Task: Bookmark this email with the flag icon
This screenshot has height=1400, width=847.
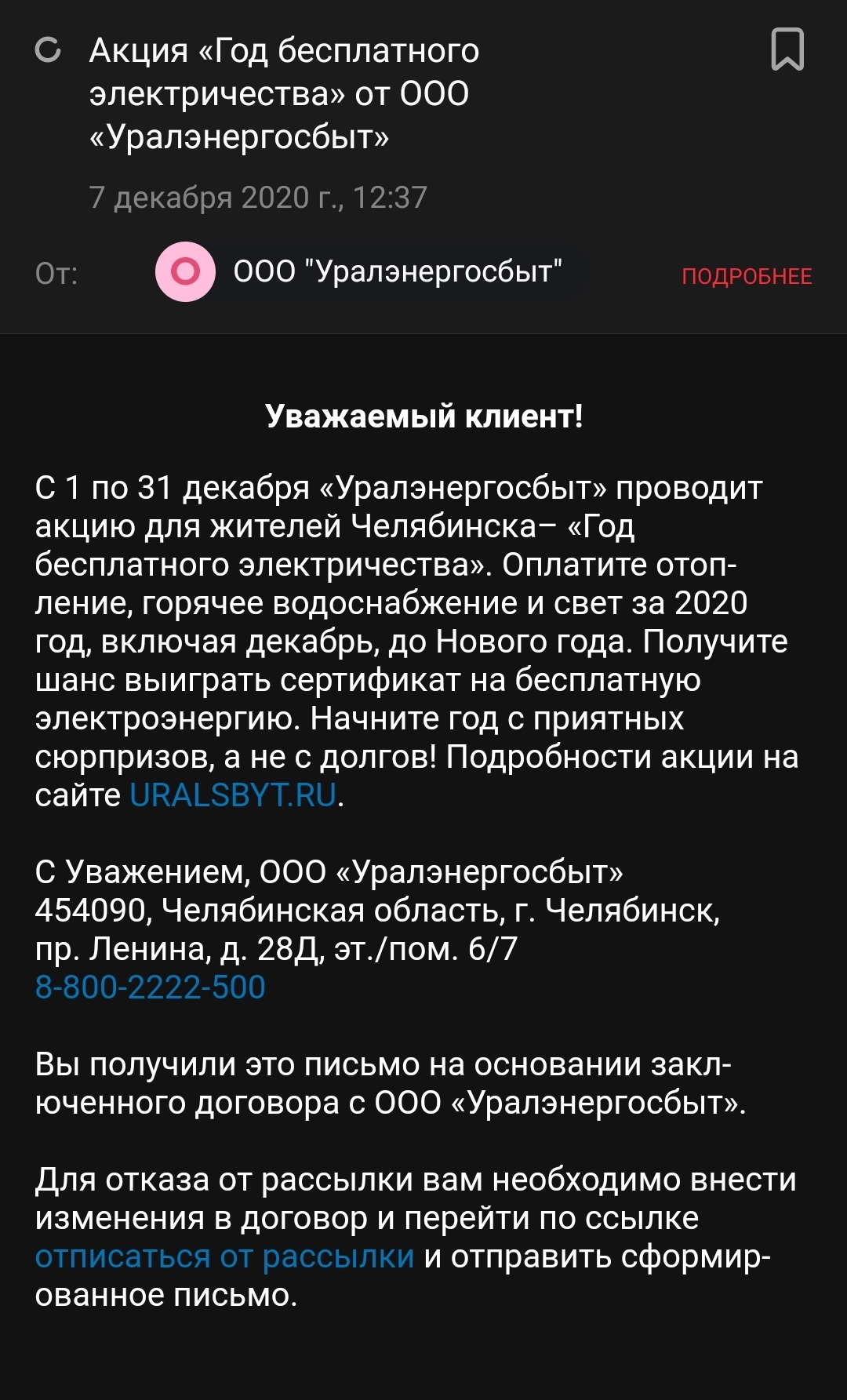Action: tap(787, 49)
